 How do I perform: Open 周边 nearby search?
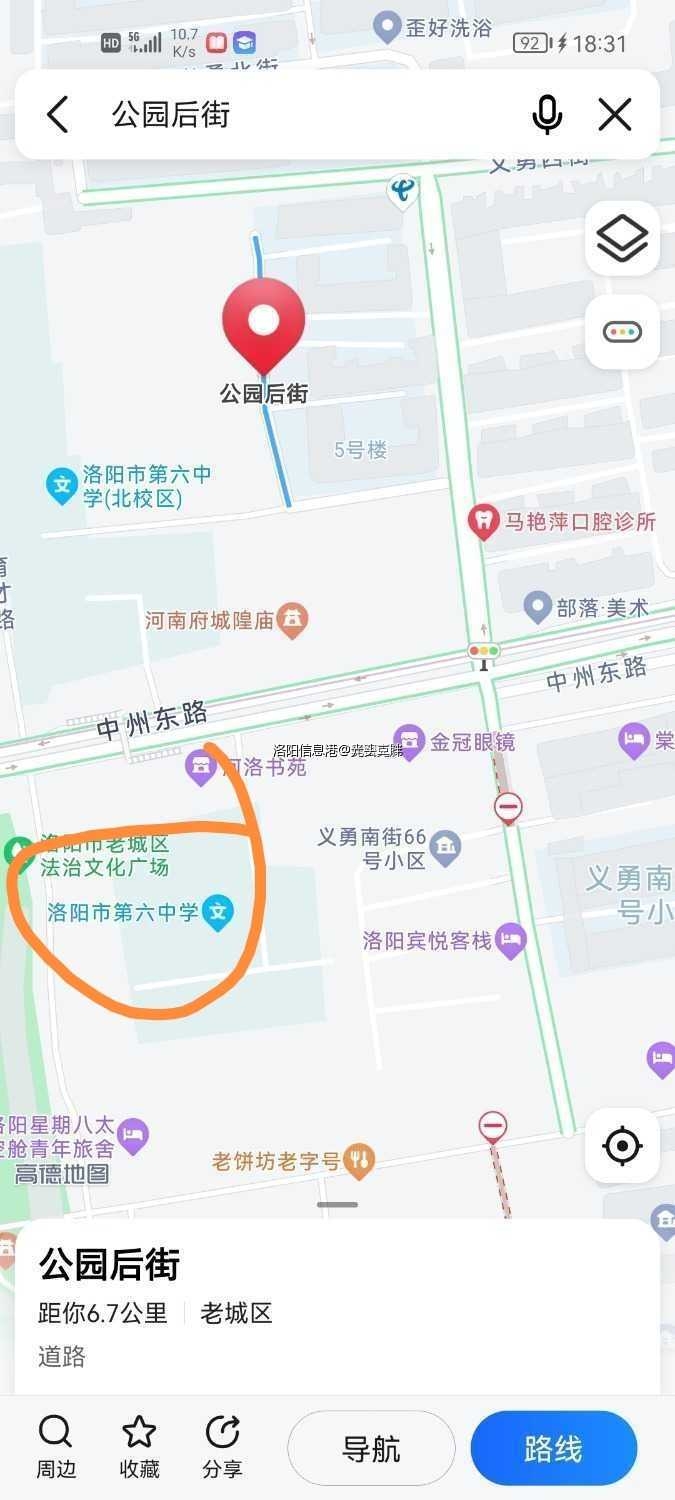point(56,1447)
